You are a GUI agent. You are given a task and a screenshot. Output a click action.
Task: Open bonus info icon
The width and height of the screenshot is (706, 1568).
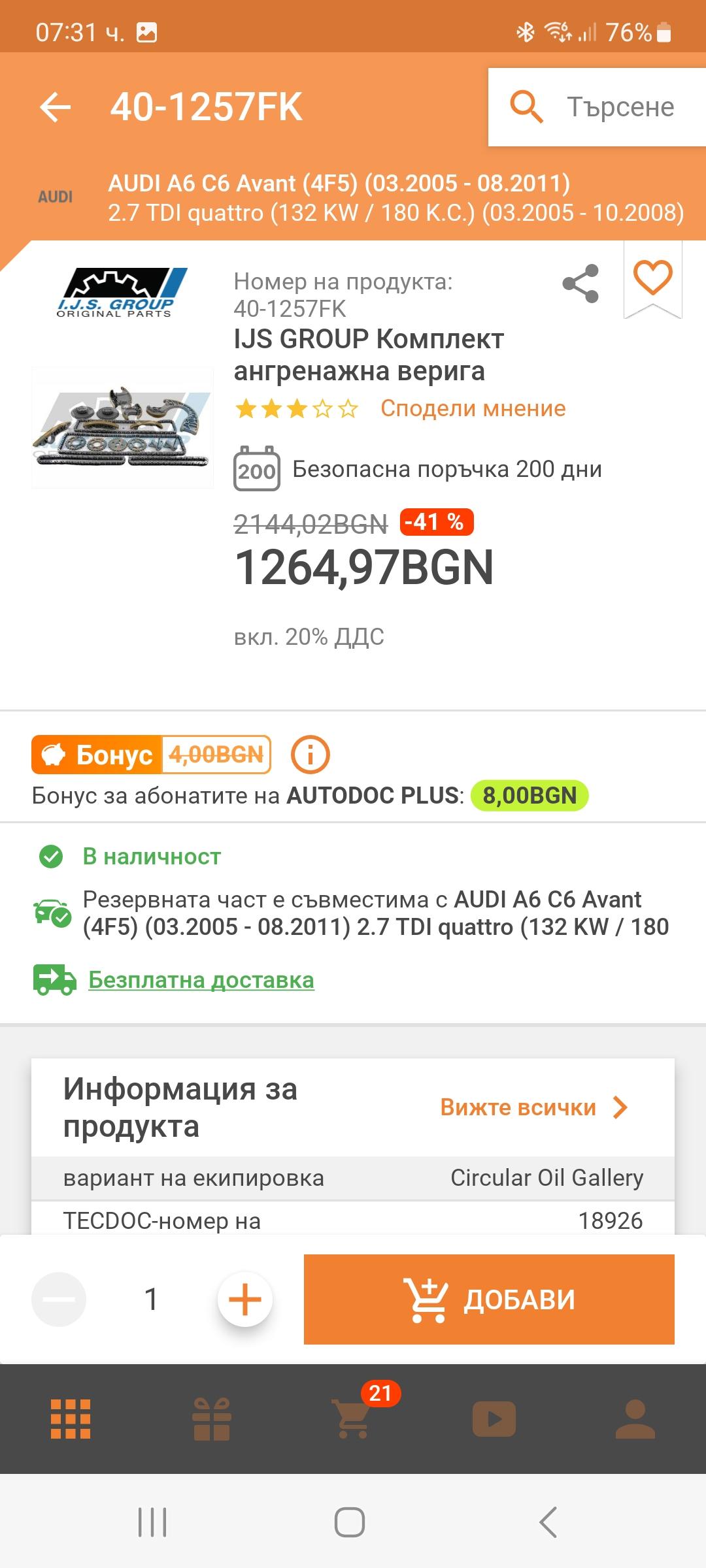(310, 755)
